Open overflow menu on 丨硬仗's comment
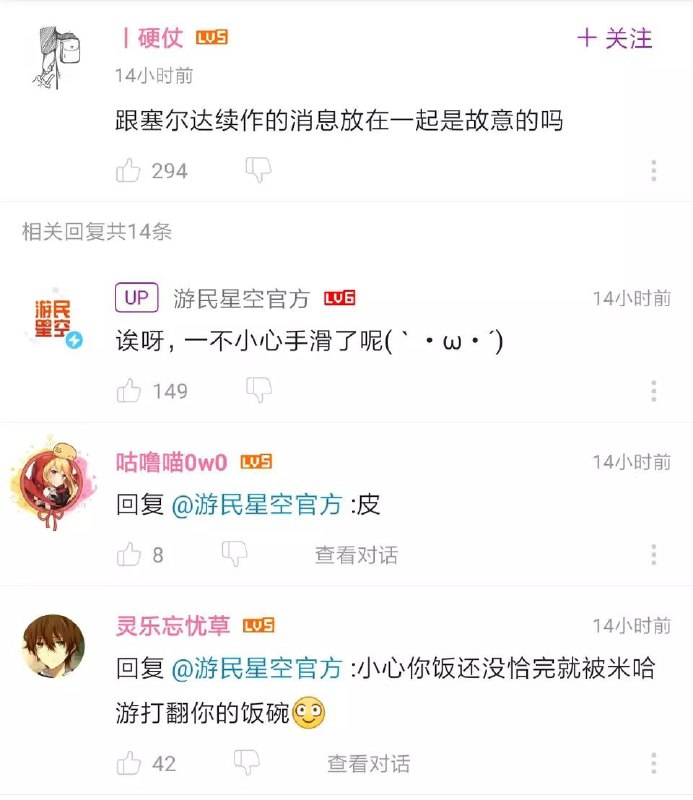 pyautogui.click(x=654, y=171)
